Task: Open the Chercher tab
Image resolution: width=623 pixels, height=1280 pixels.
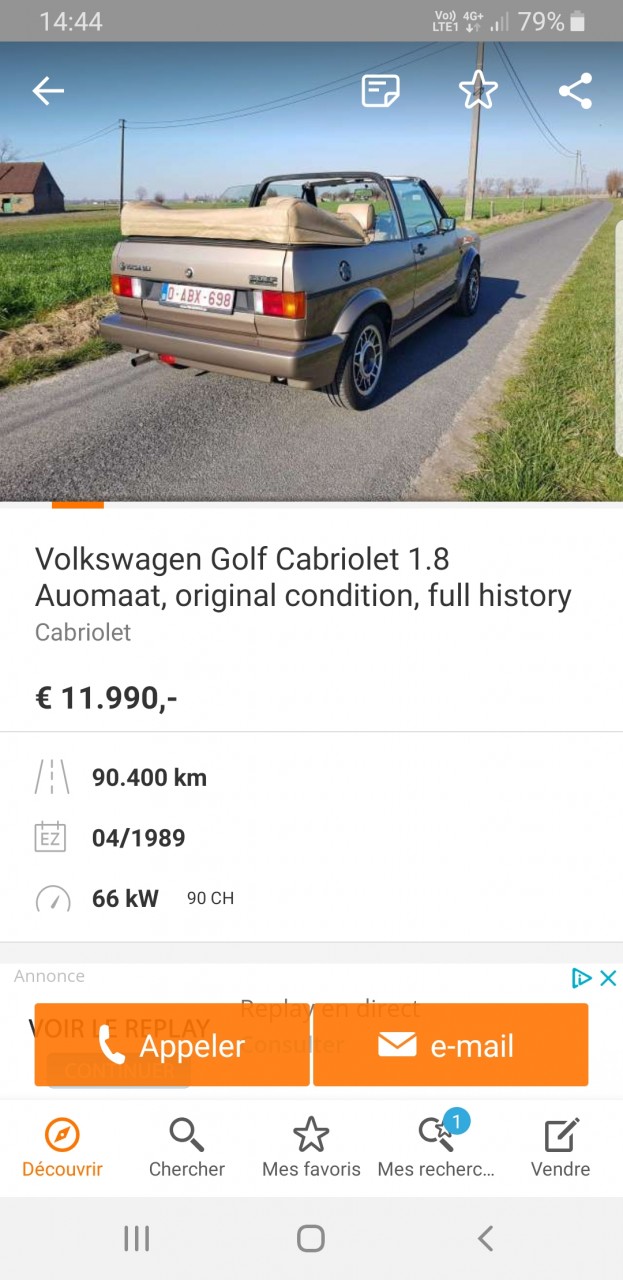Action: 187,1148
